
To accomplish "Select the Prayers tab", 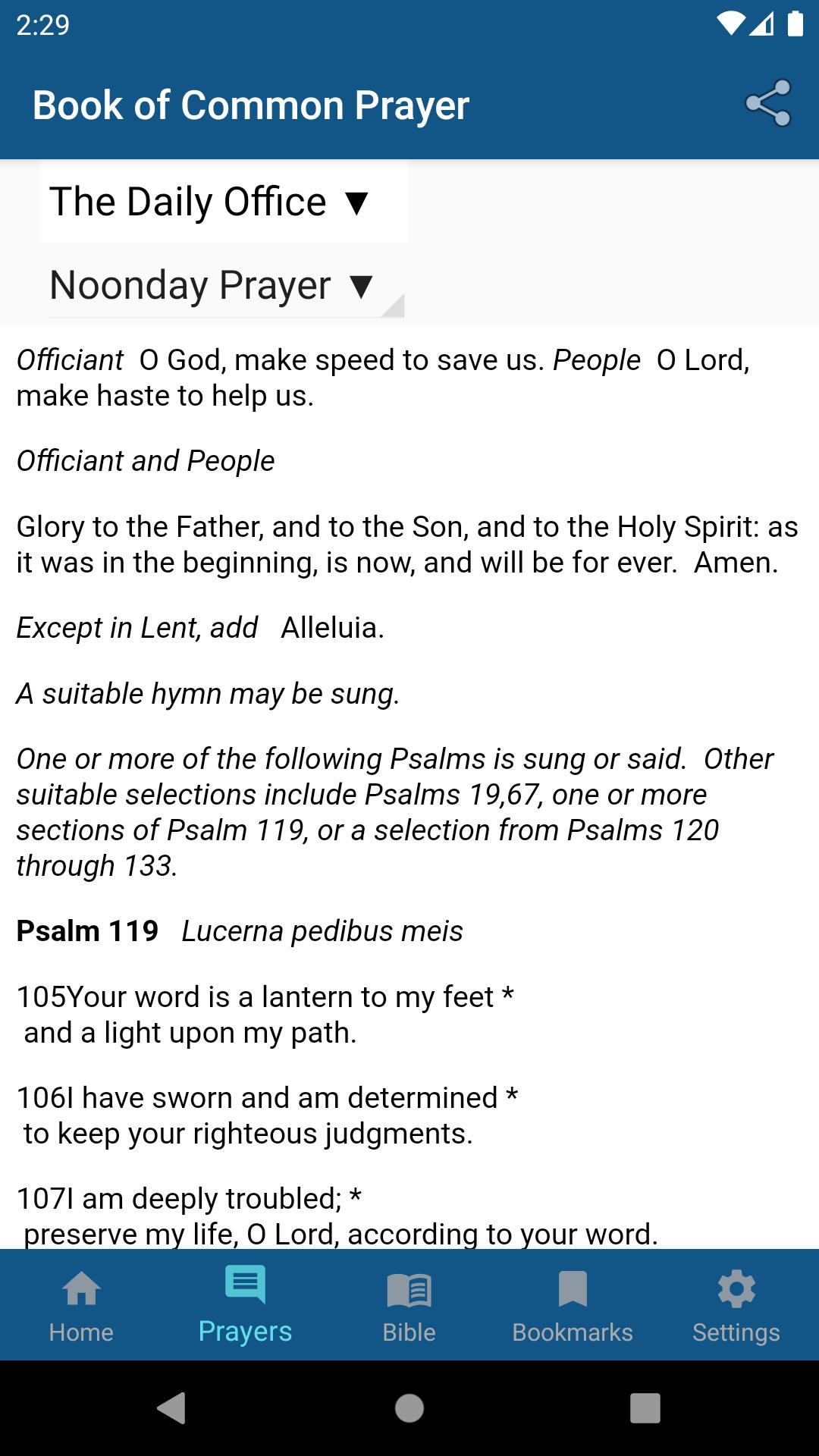I will pyautogui.click(x=245, y=1304).
